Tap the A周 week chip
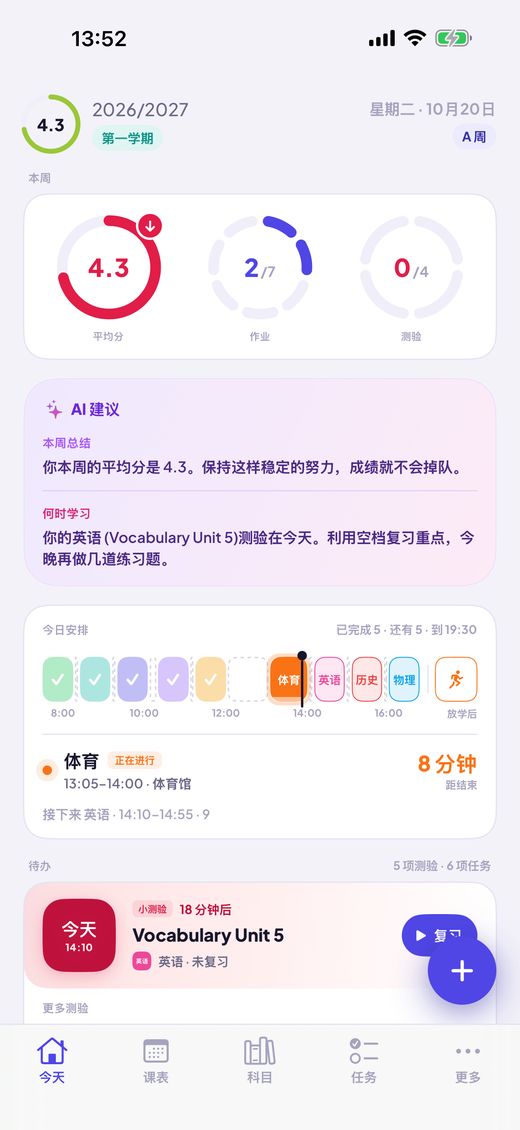This screenshot has height=1130, width=520. click(x=474, y=137)
